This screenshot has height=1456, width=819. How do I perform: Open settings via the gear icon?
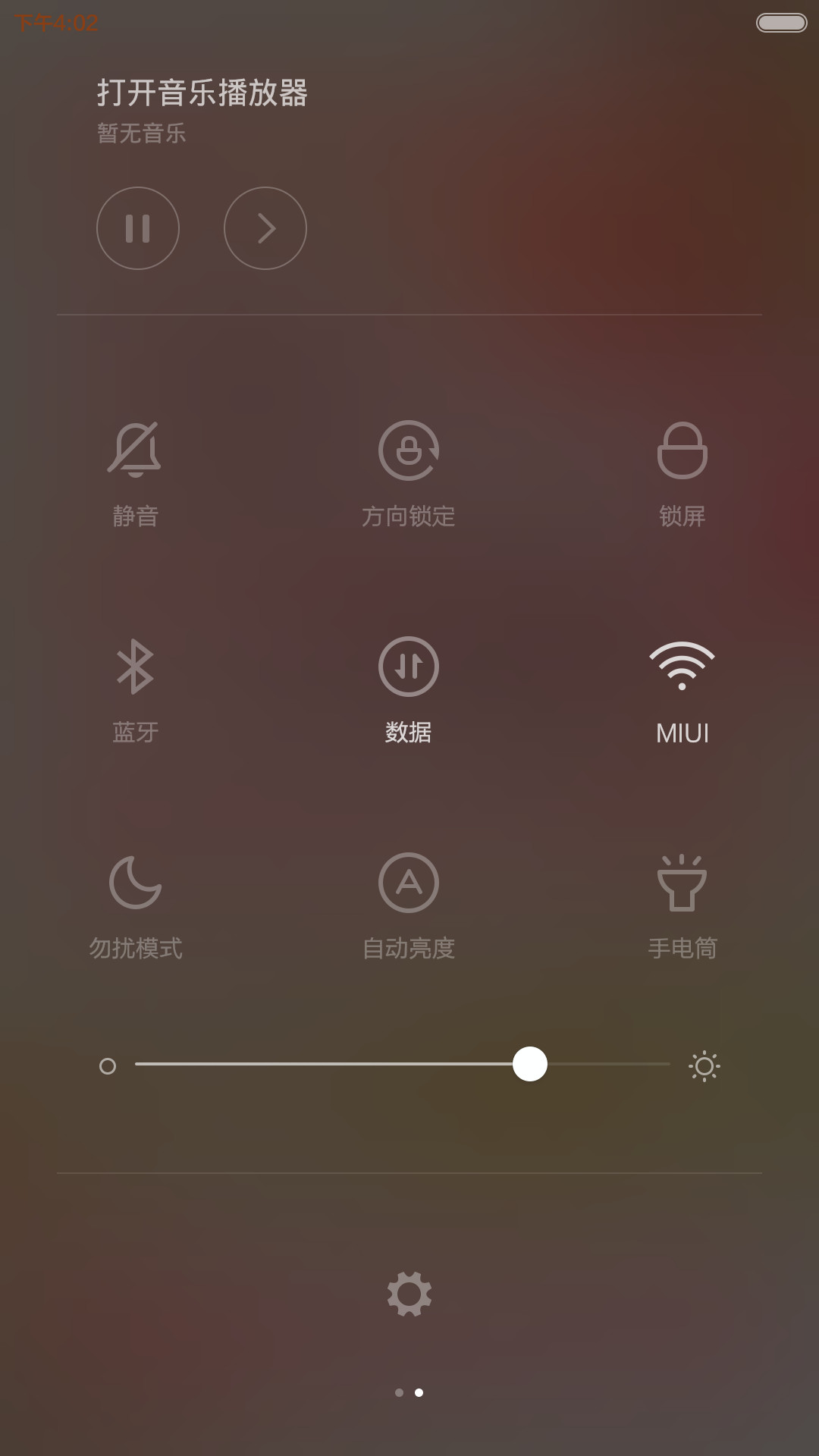point(409,1294)
